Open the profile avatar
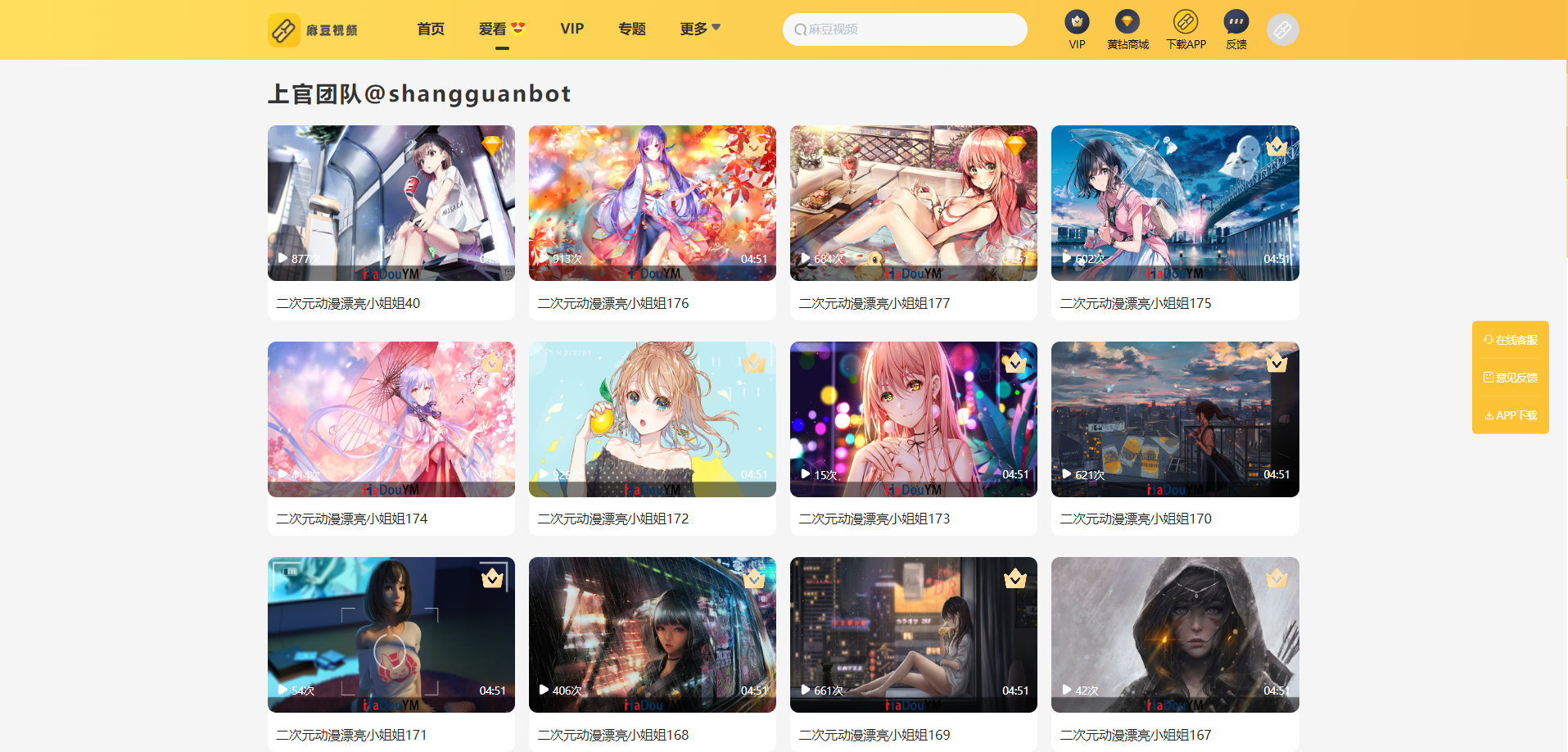The height and width of the screenshot is (752, 1568). pyautogui.click(x=1282, y=30)
